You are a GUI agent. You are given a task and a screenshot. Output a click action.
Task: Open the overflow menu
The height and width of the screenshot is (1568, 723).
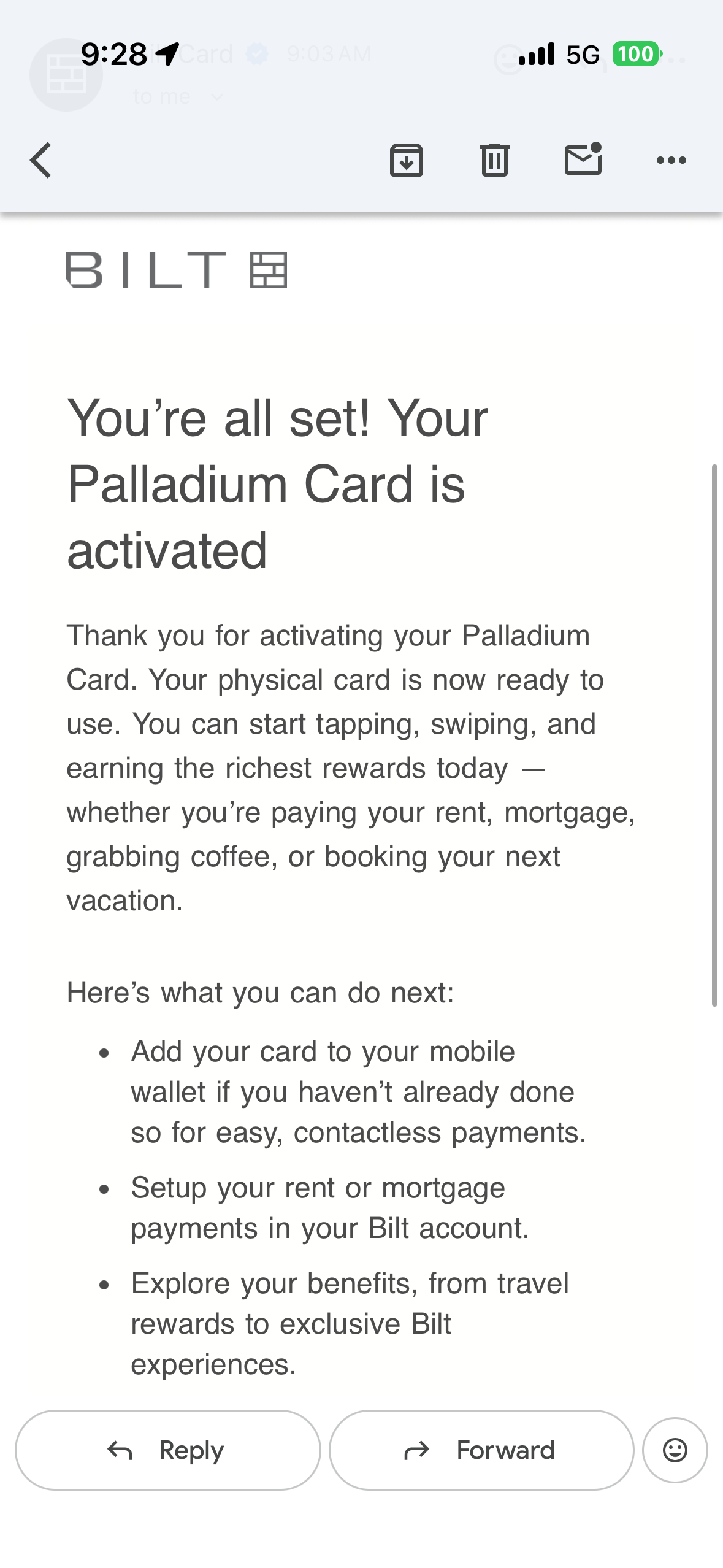pos(671,160)
